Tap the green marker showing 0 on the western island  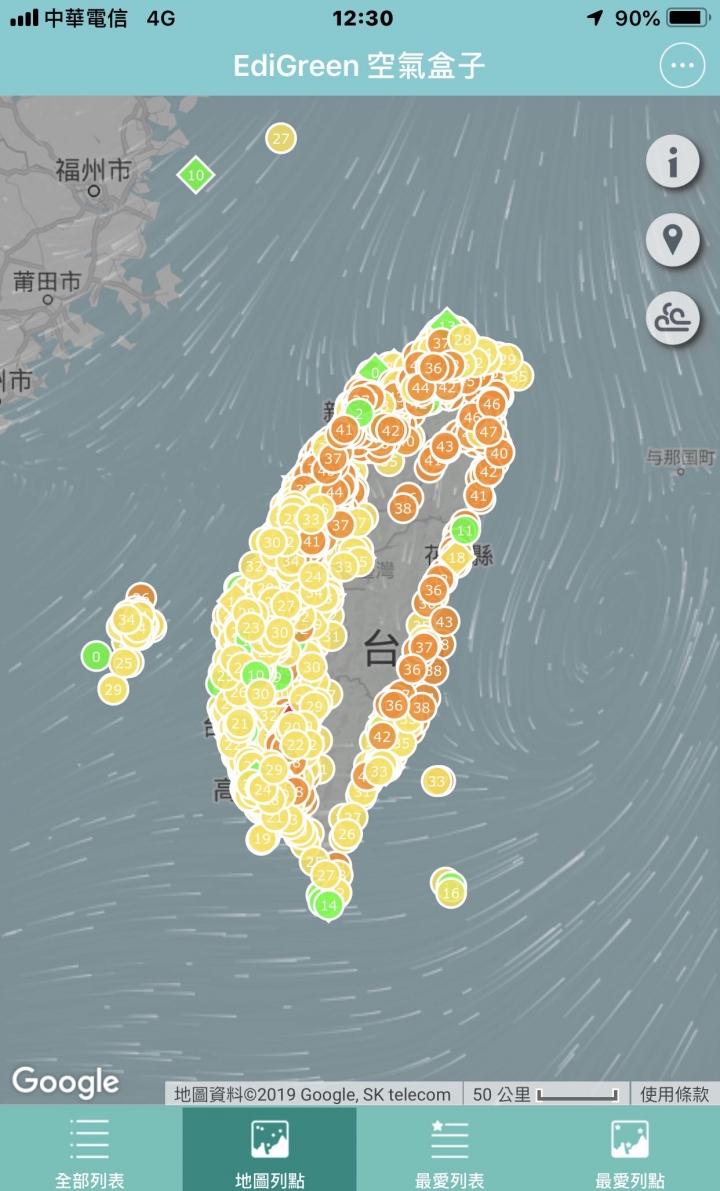[96, 657]
